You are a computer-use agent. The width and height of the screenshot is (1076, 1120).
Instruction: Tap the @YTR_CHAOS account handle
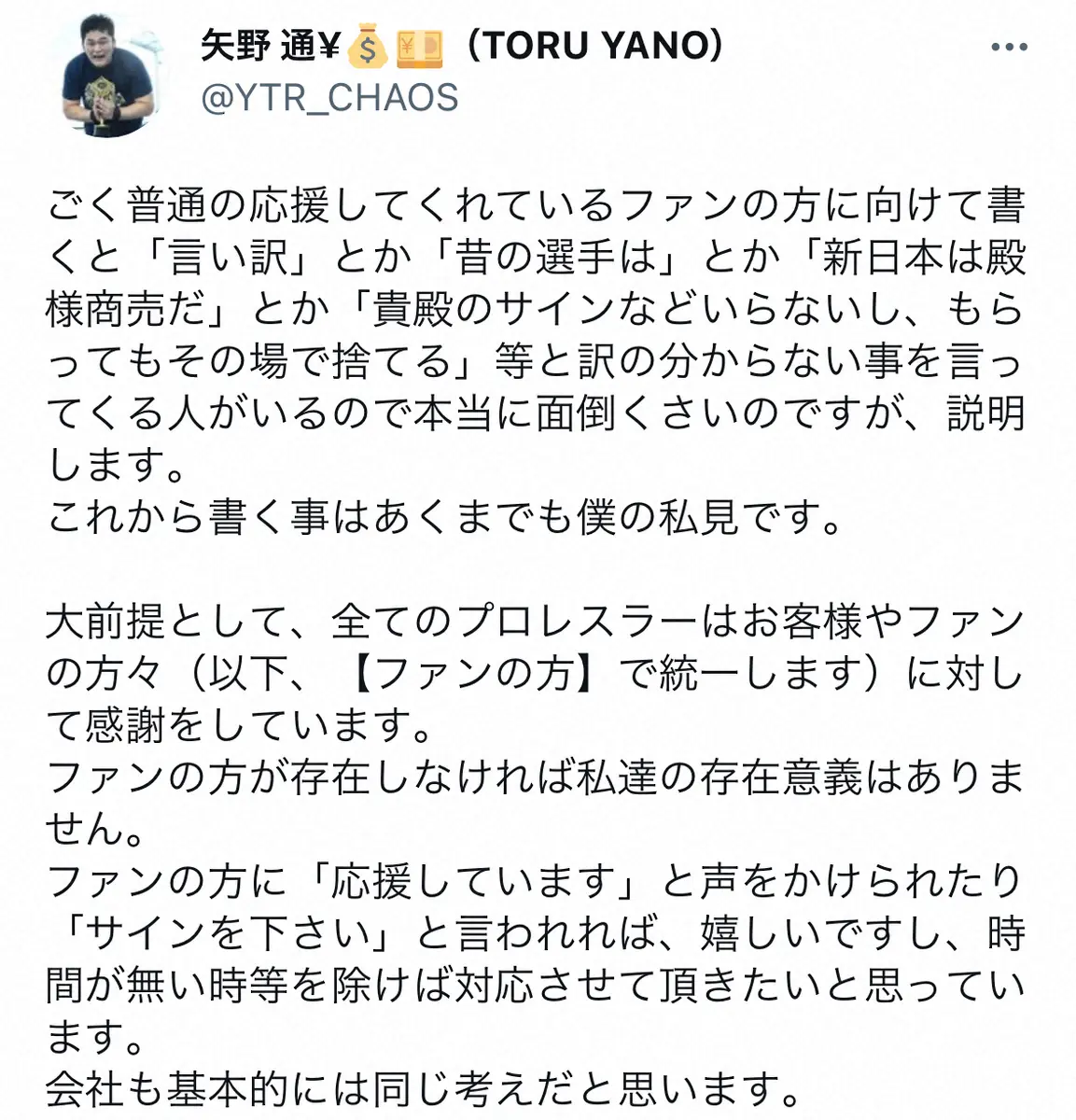(329, 98)
